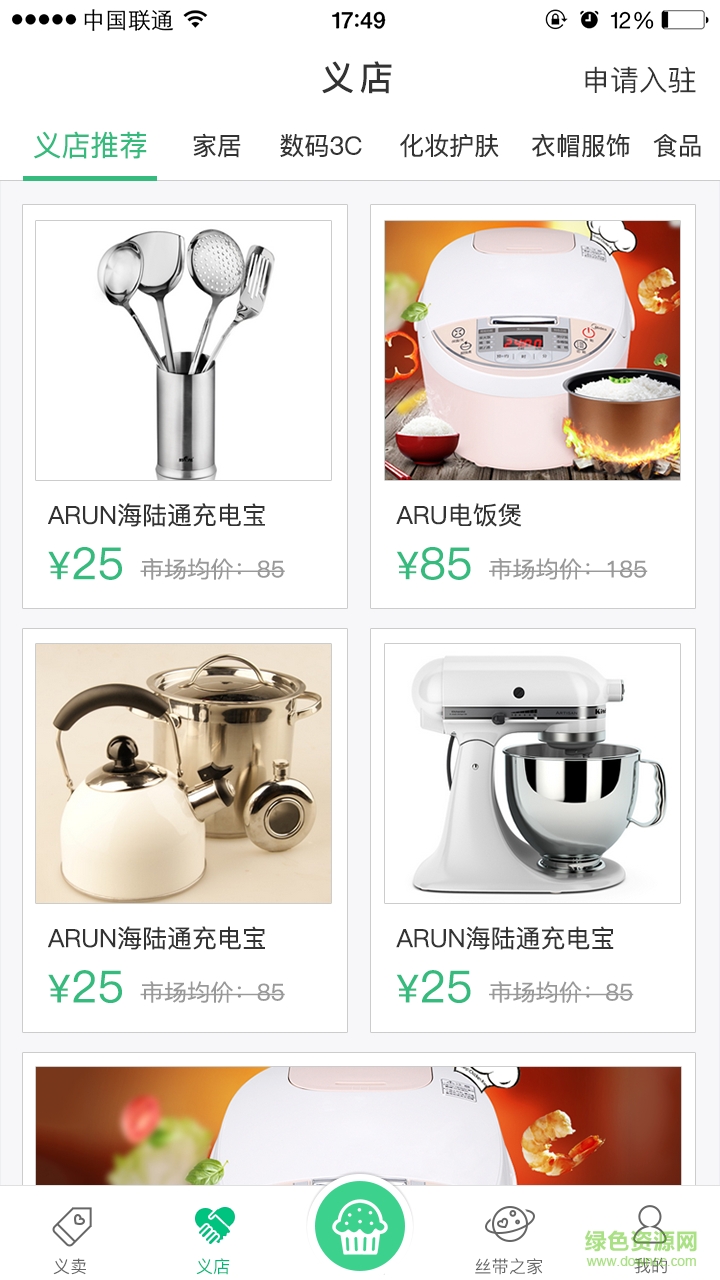Switch to the 义卖 bottom tab

tap(70, 1238)
